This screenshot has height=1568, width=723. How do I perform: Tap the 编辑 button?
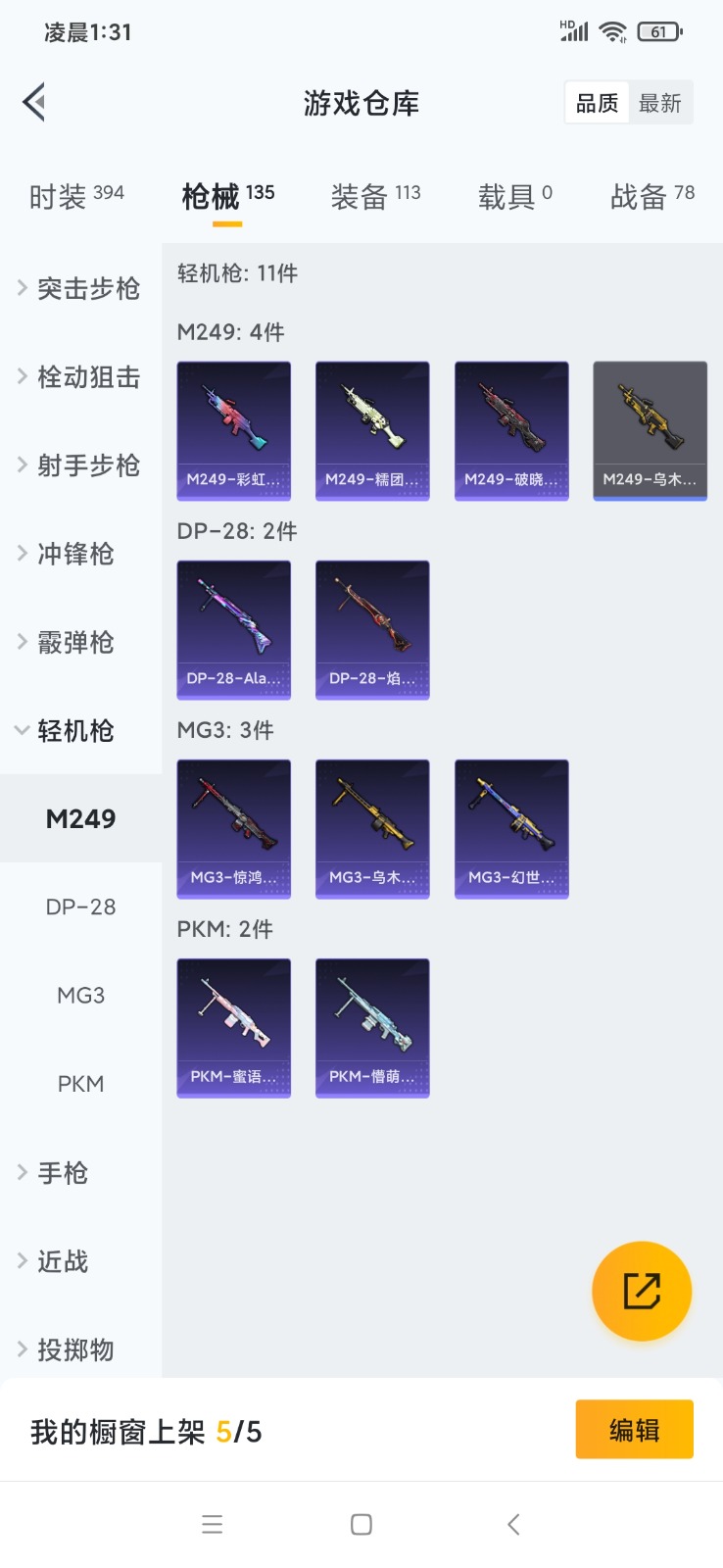(634, 1430)
